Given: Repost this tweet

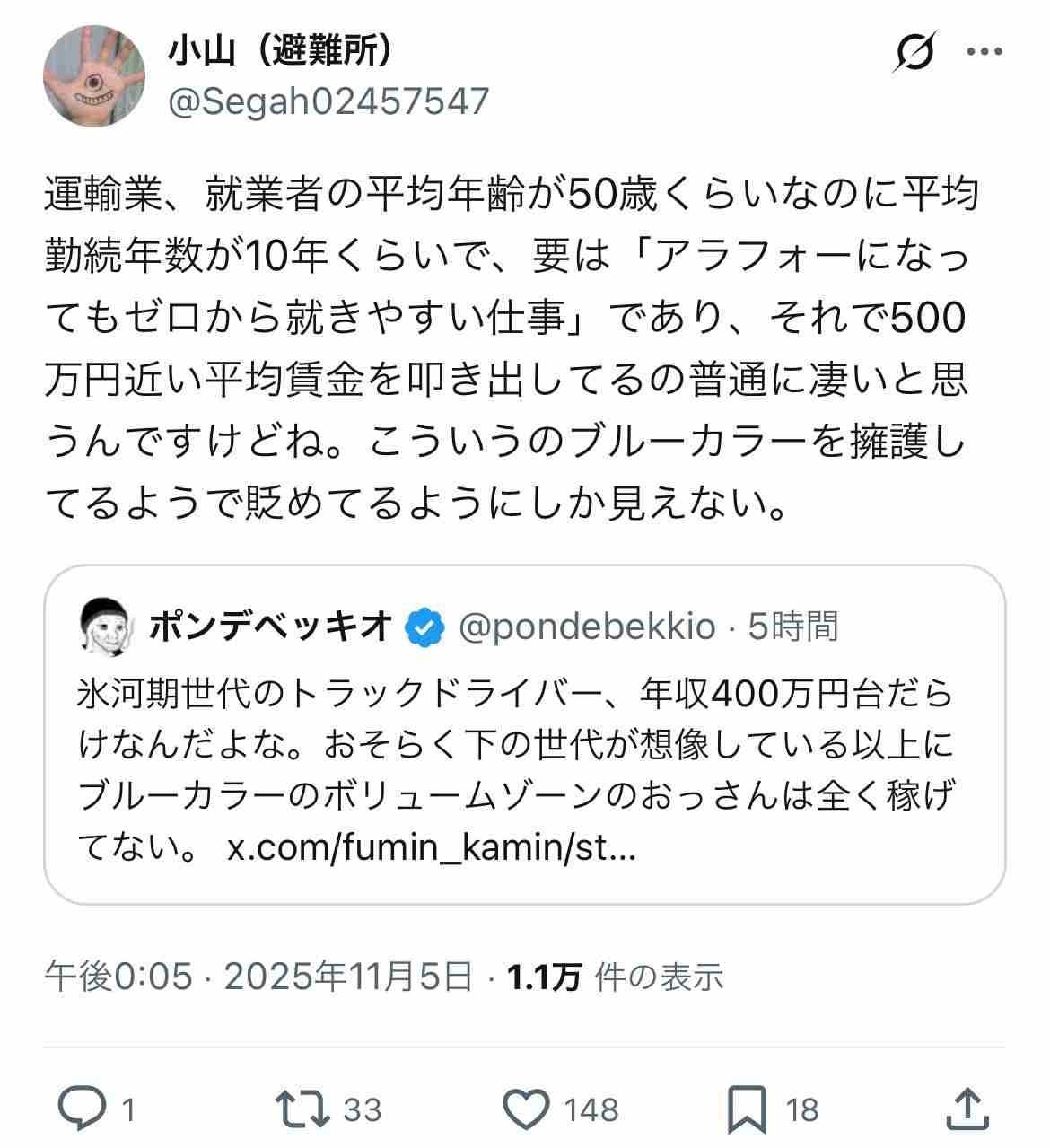Looking at the screenshot, I should tap(302, 1109).
